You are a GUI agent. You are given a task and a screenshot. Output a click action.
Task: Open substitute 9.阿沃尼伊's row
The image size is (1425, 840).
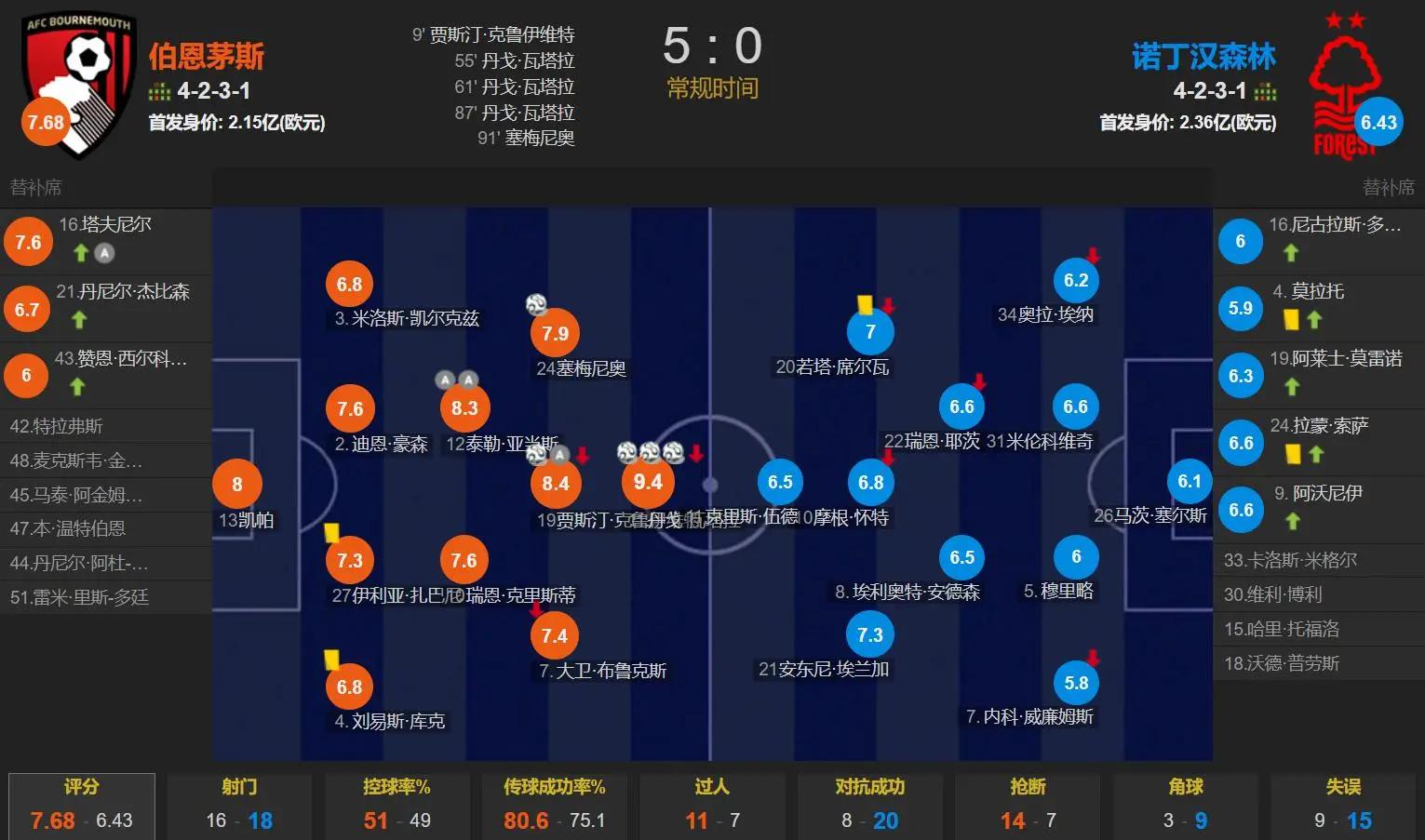point(1318,508)
